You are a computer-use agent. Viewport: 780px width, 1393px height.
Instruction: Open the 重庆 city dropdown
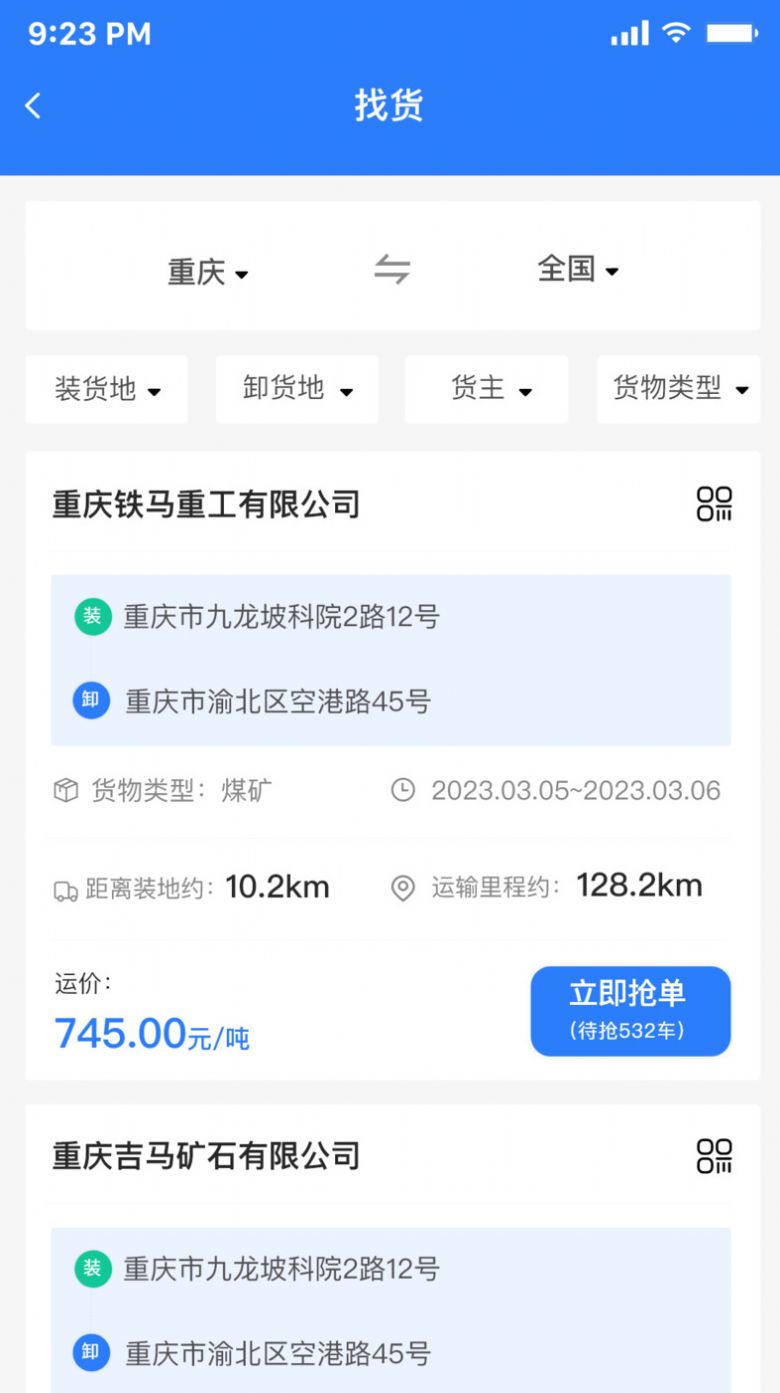point(208,270)
